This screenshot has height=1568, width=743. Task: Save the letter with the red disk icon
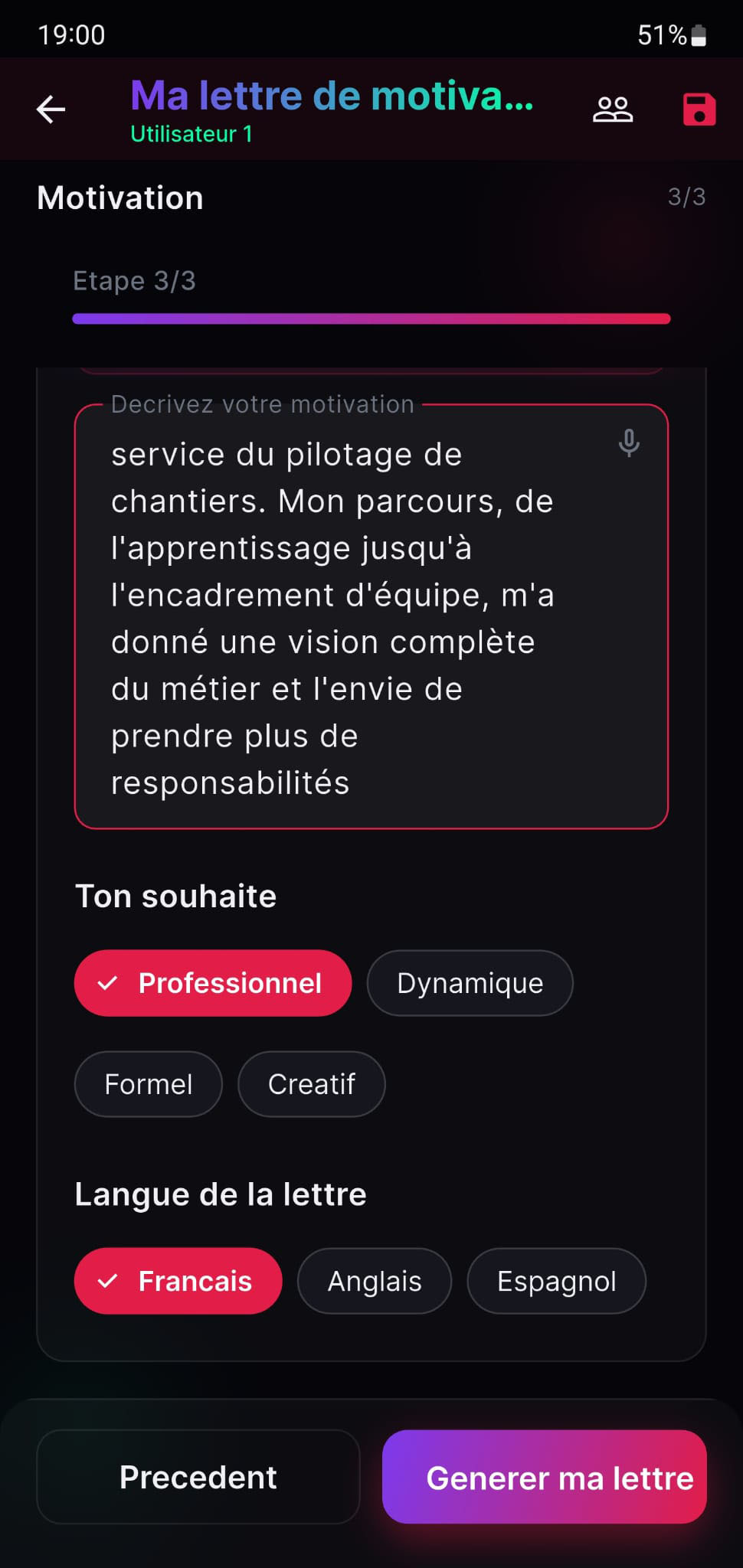pos(699,109)
